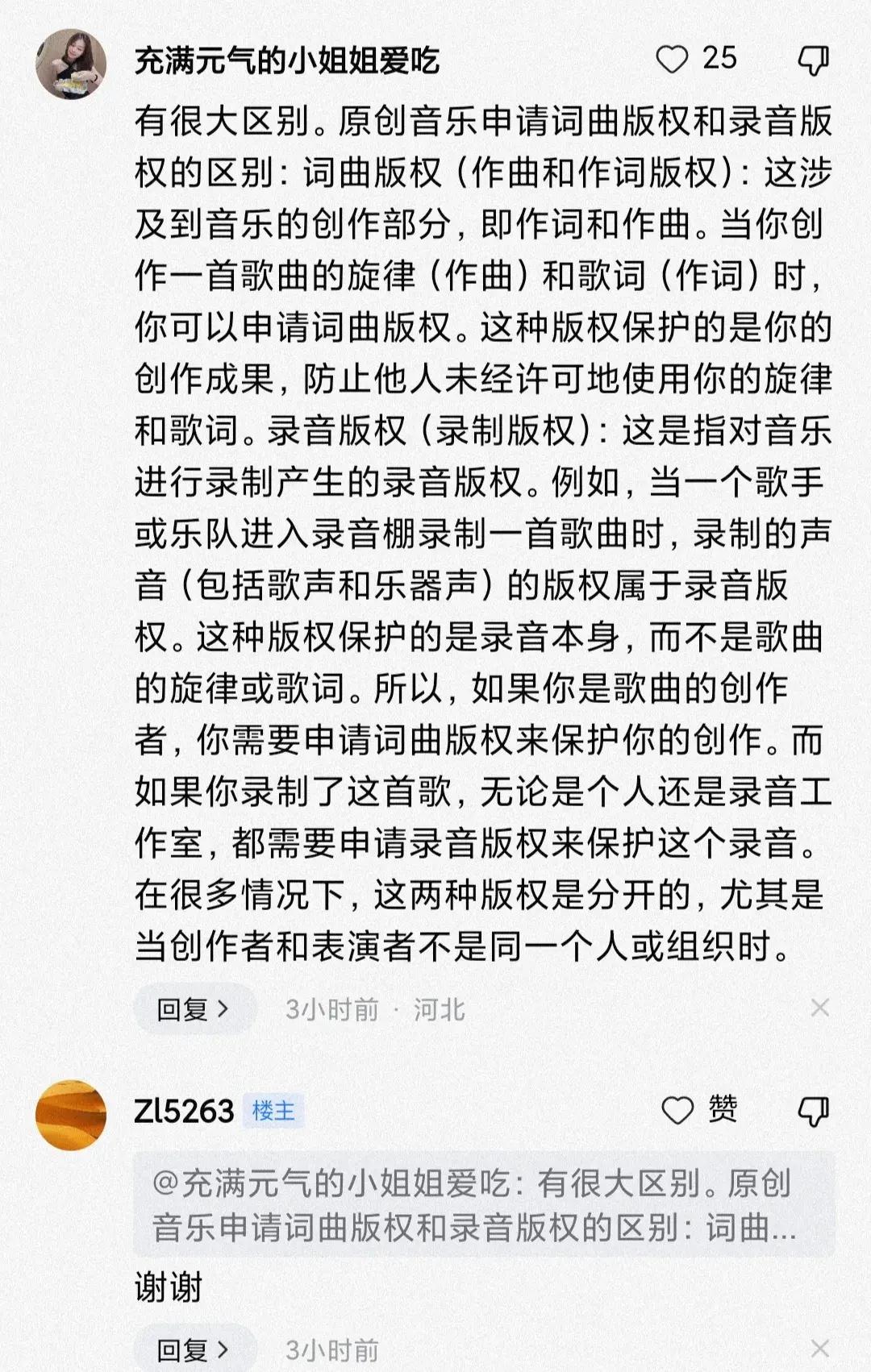Viewport: 871px width, 1372px height.
Task: View username Zl5263's page
Action: pyautogui.click(x=184, y=1112)
